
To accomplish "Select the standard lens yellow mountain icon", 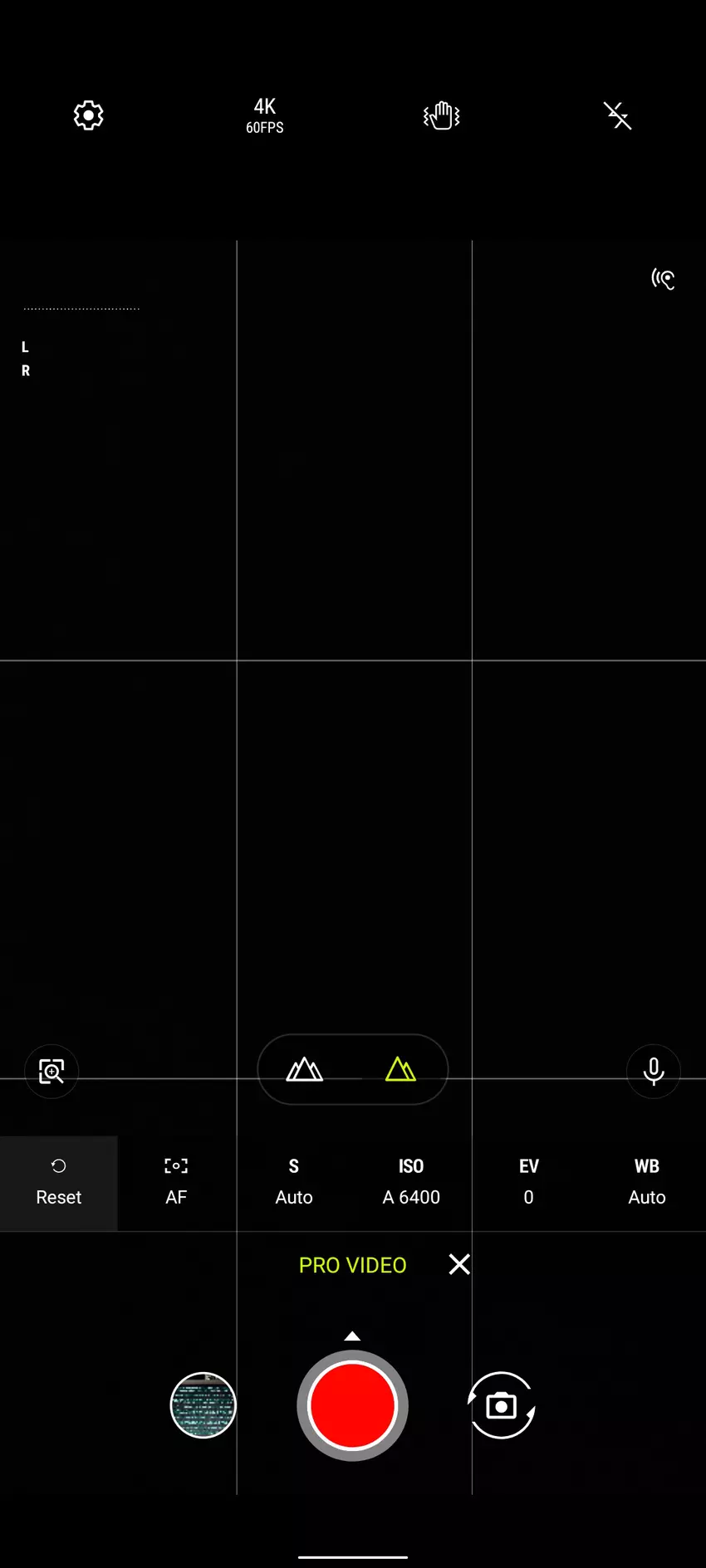I will pos(400,1069).
